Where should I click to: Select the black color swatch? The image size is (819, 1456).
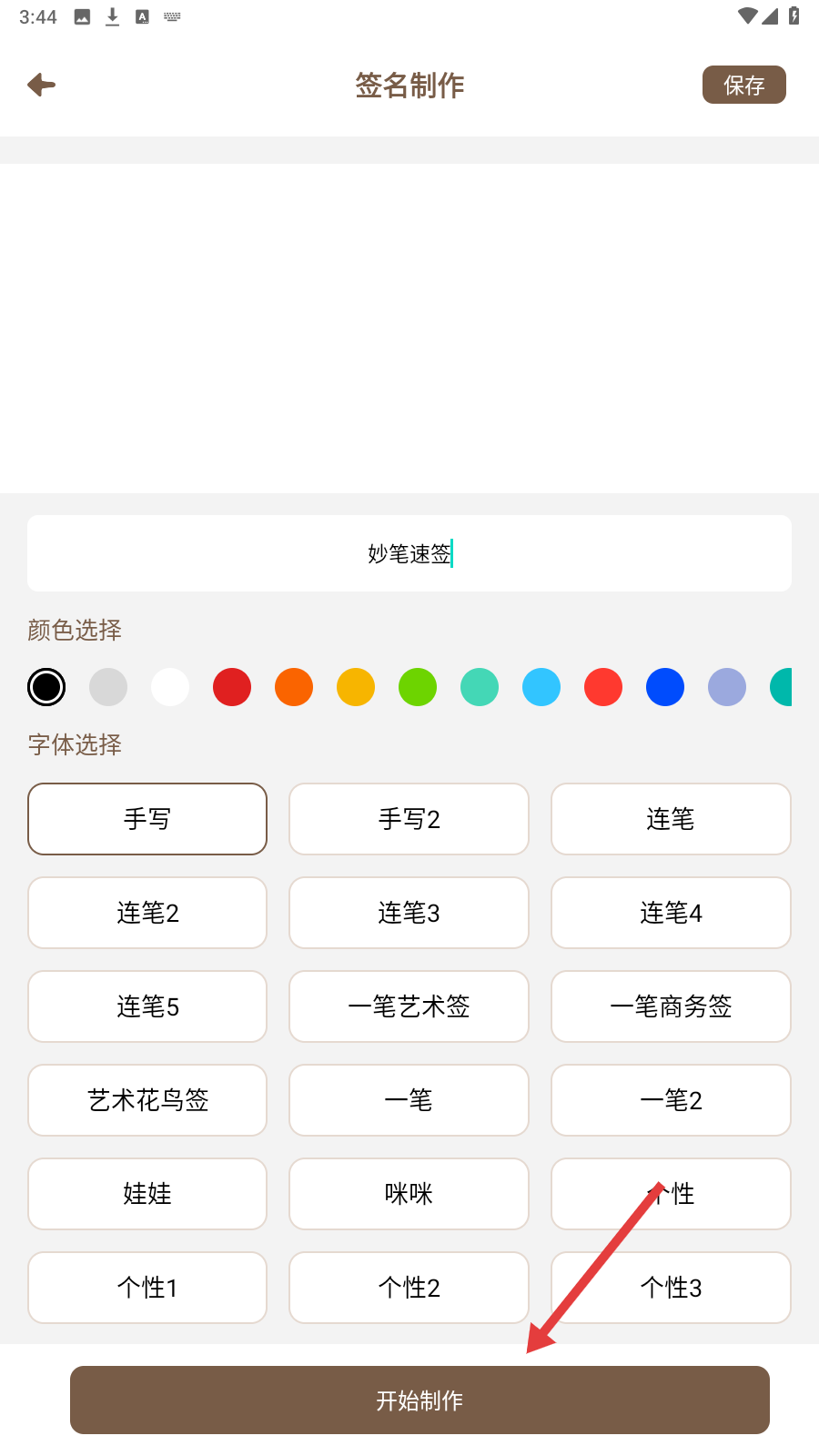(46, 687)
